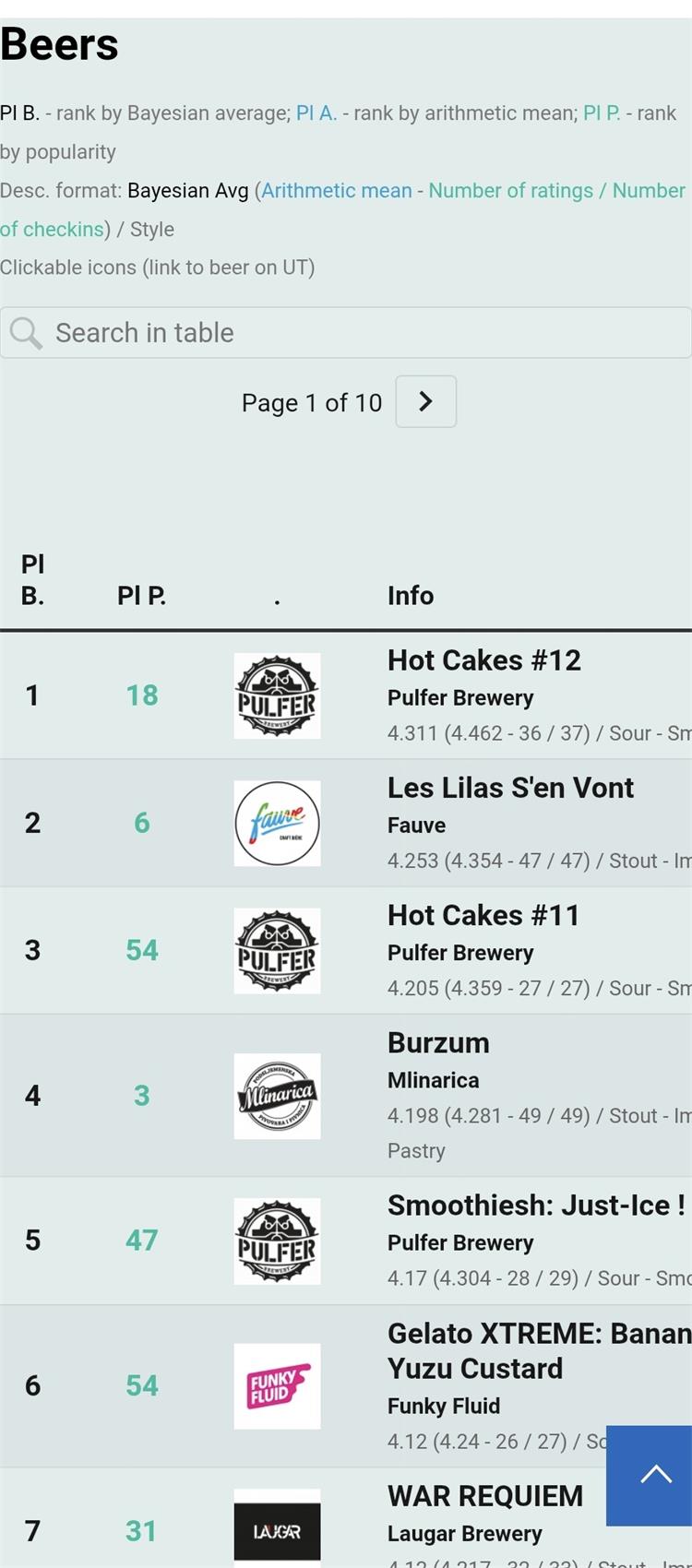This screenshot has width=692, height=1568.
Task: Open the Pulfer icon for Hot Cakes #11
Action: click(277, 951)
